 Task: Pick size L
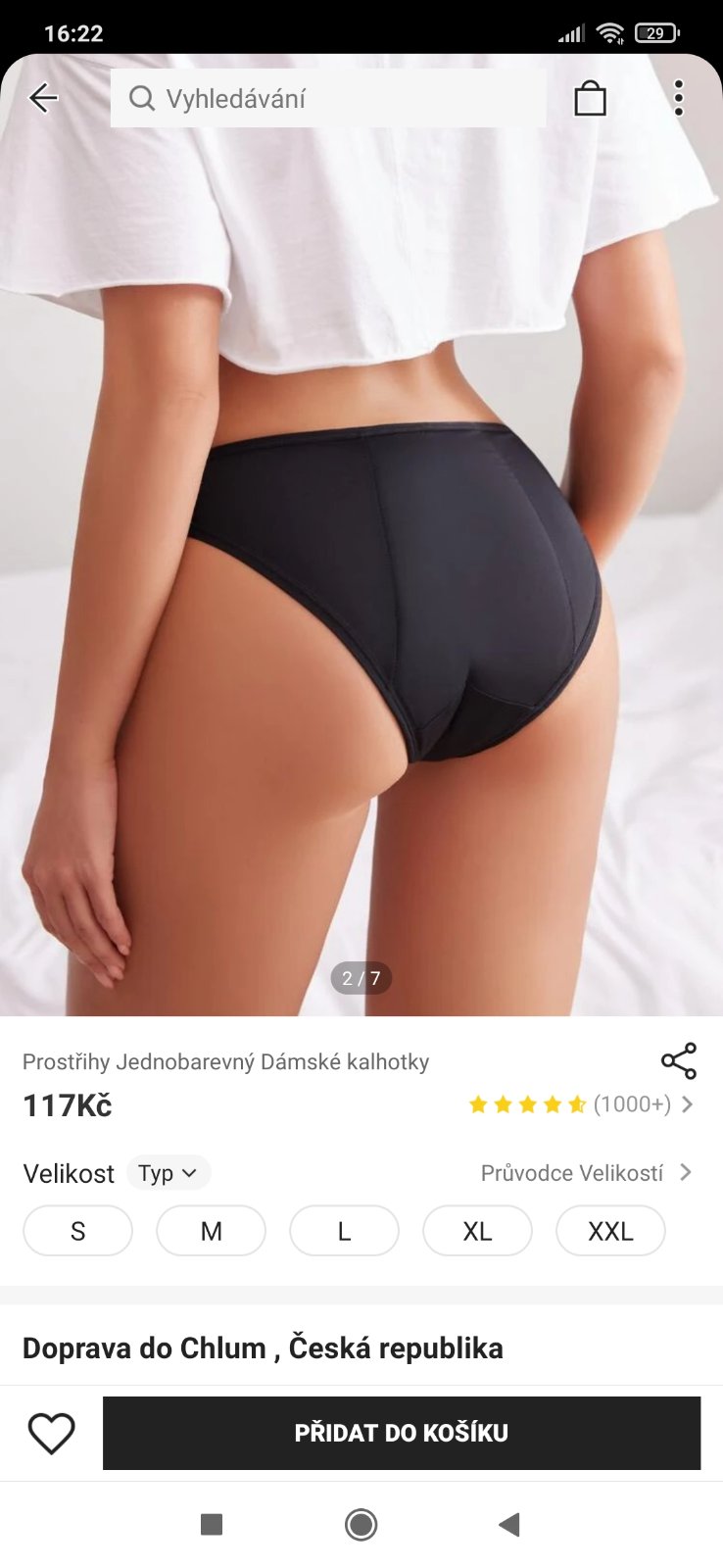[x=344, y=1231]
